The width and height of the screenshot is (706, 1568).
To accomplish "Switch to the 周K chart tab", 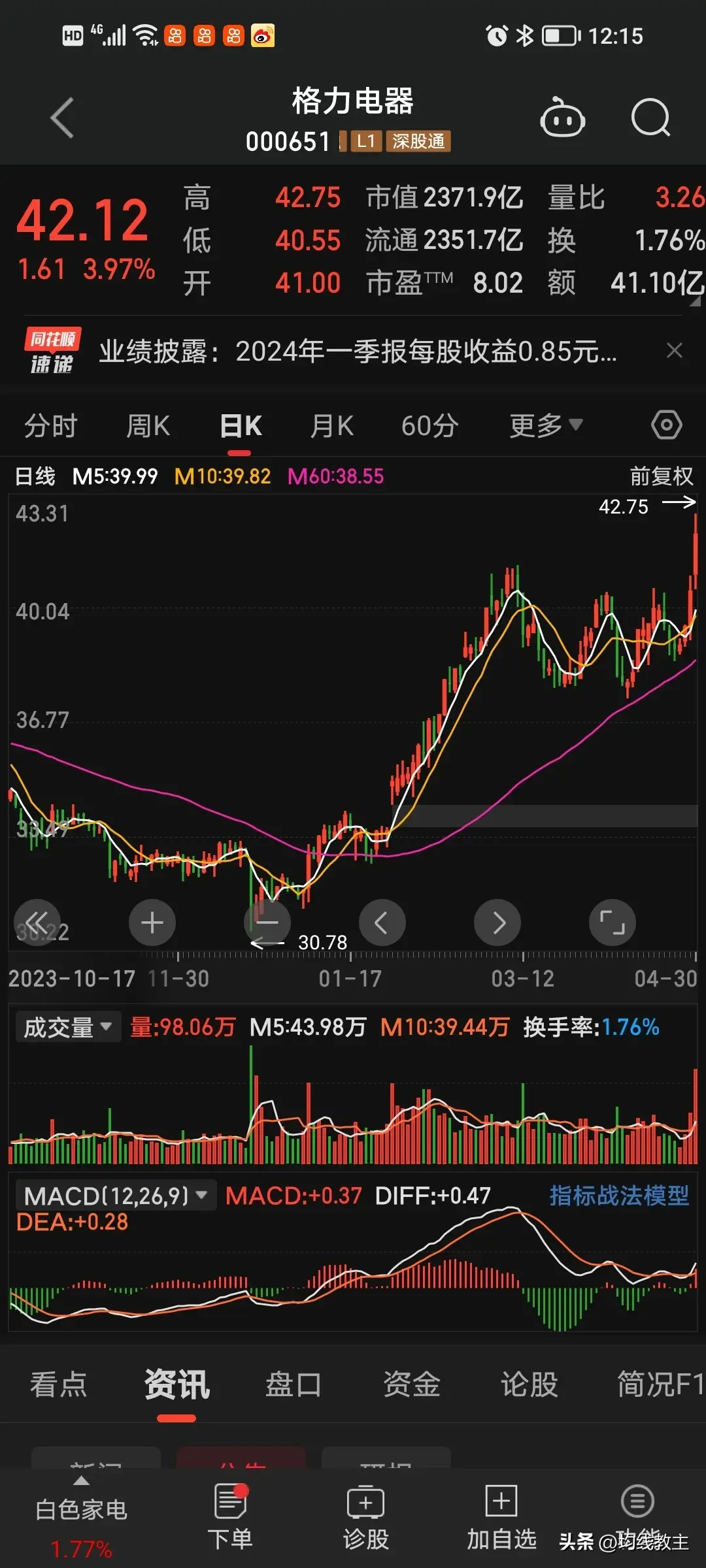I will [148, 426].
